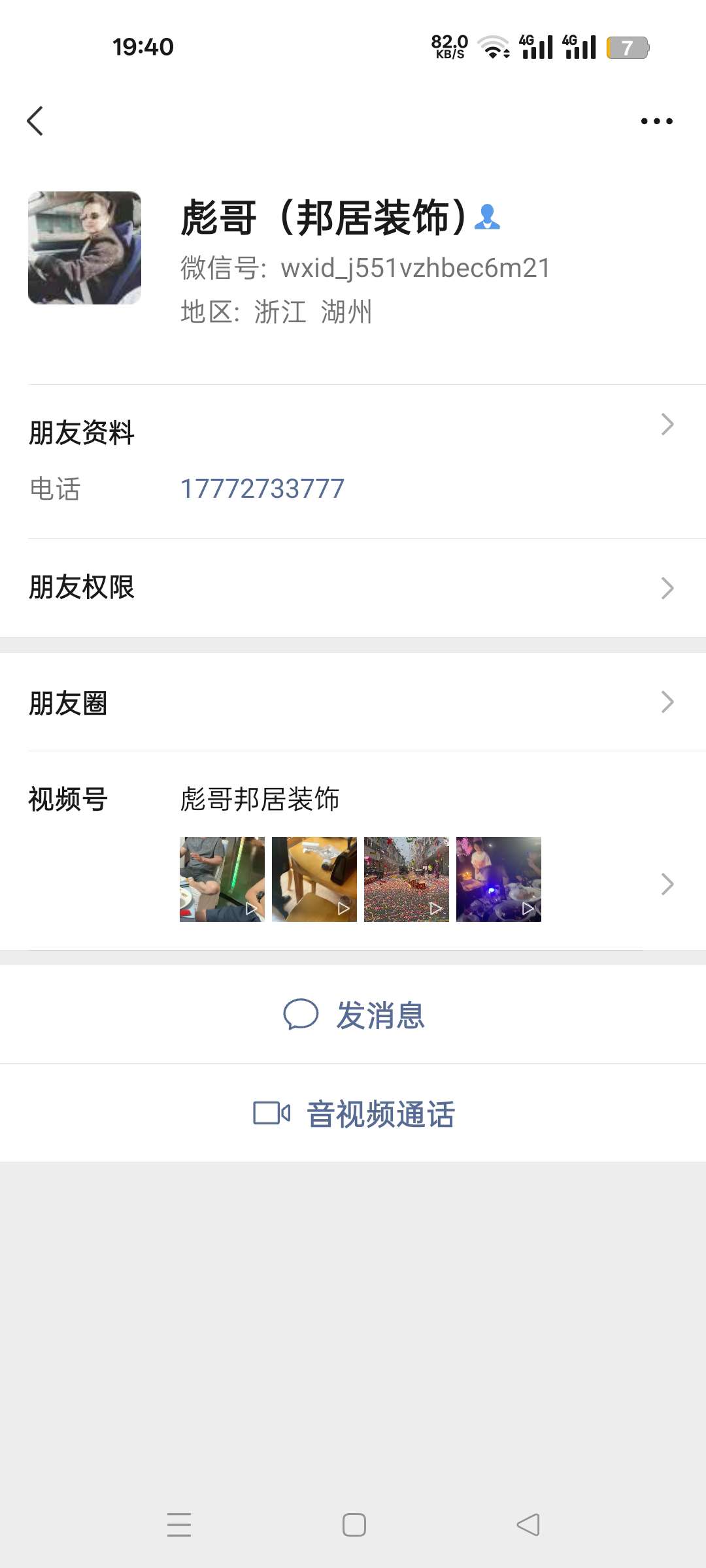Tap 发消息 to send a message
This screenshot has width=706, height=1568.
(x=353, y=1015)
